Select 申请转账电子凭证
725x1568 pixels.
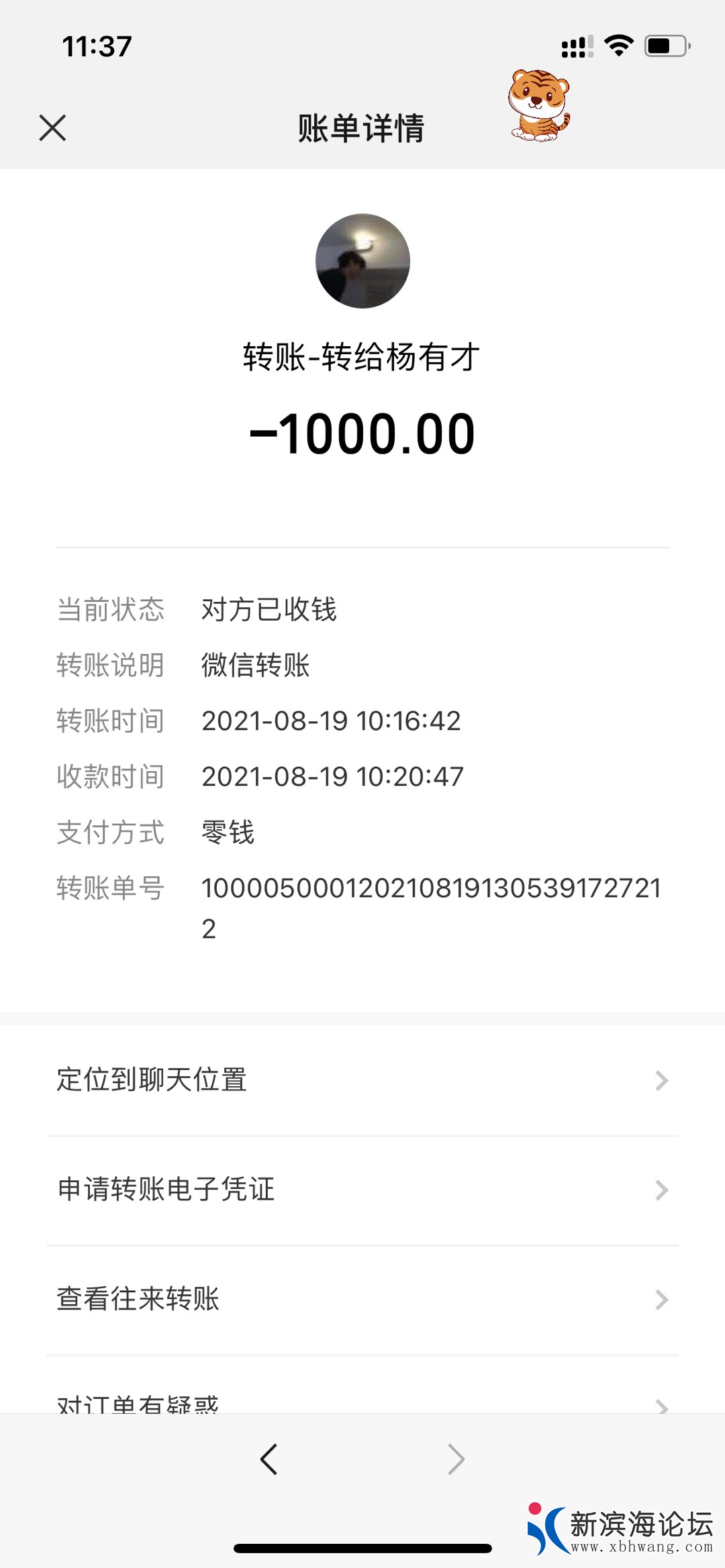point(362,1190)
